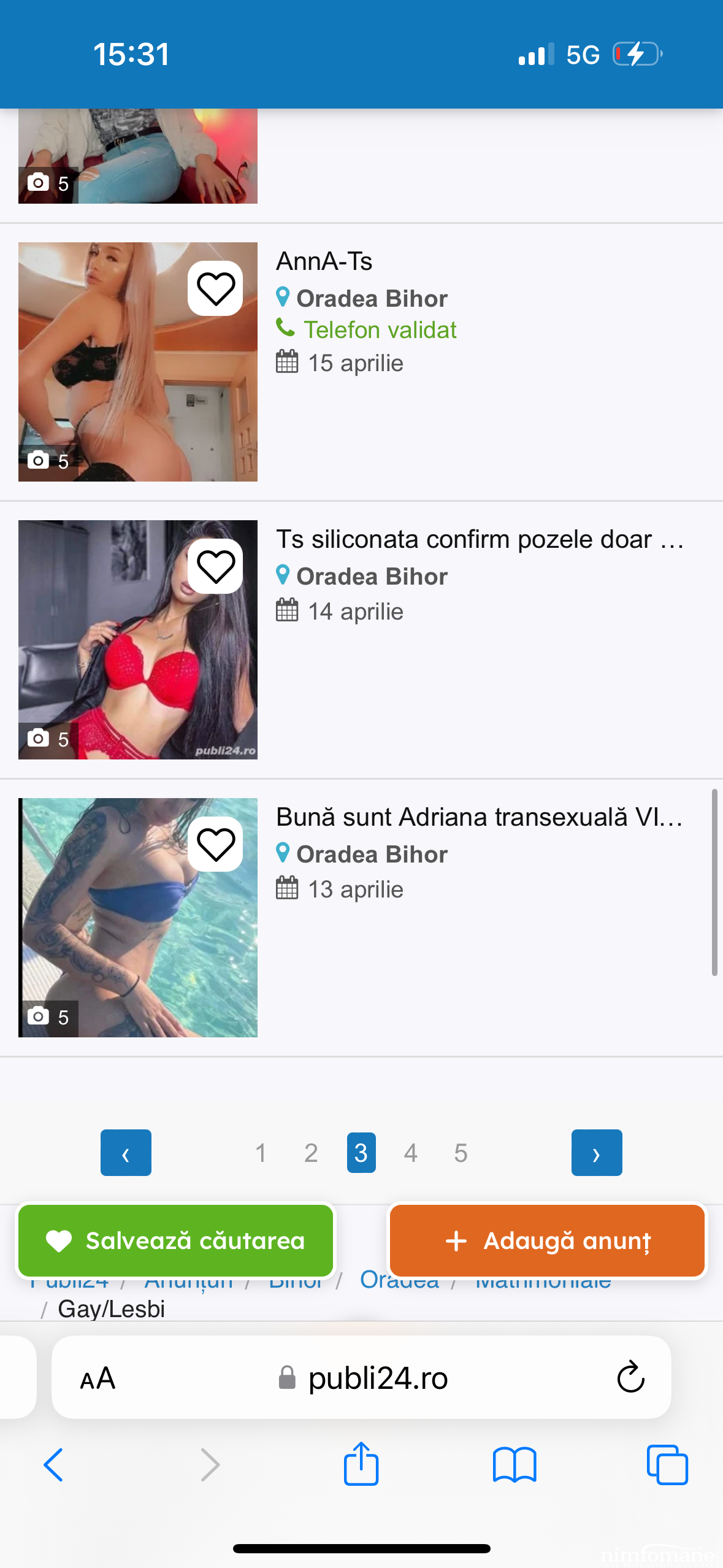Save the 14 aprilie listing to favorites
The image size is (723, 1568).
pyautogui.click(x=215, y=566)
